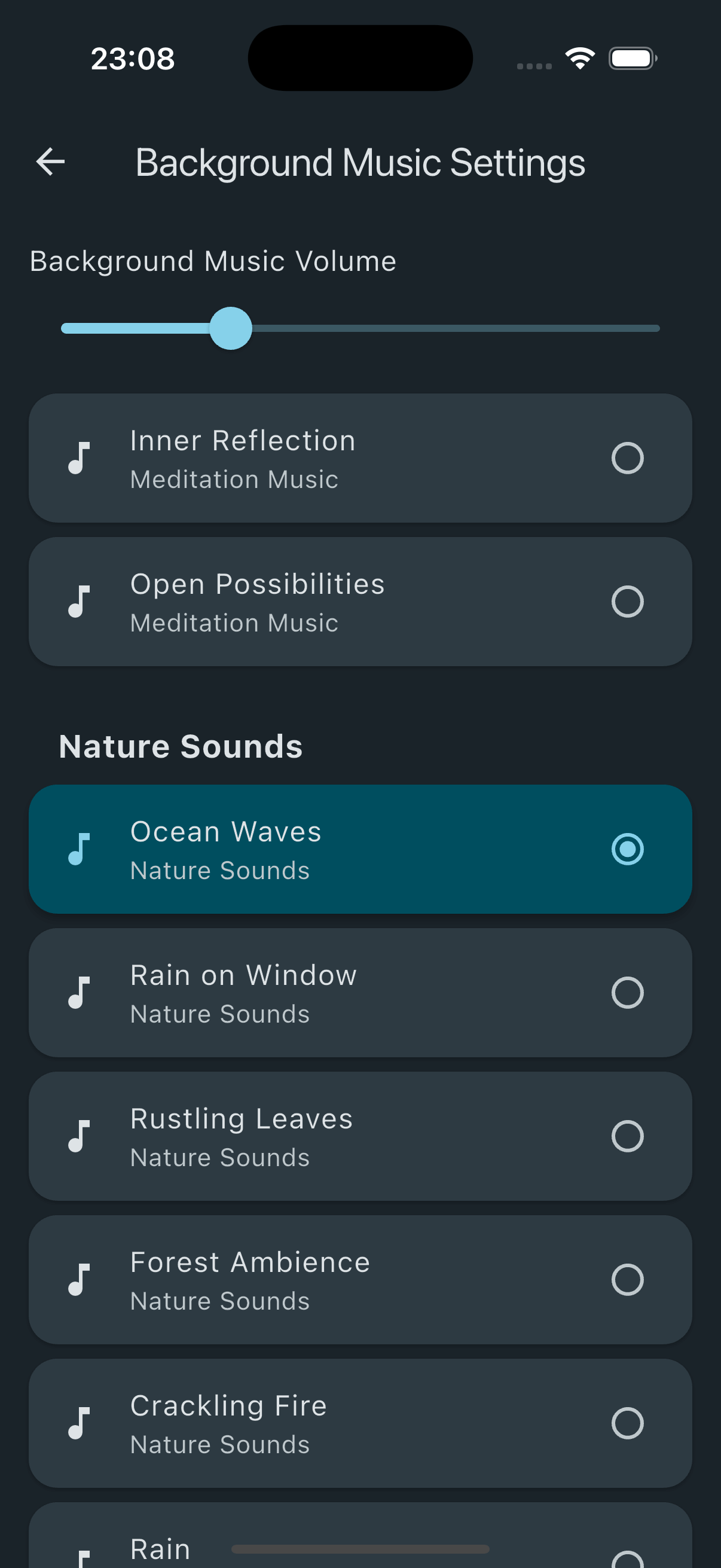The height and width of the screenshot is (1568, 721).
Task: Select the Open Possibilities radio button
Action: [x=628, y=602]
